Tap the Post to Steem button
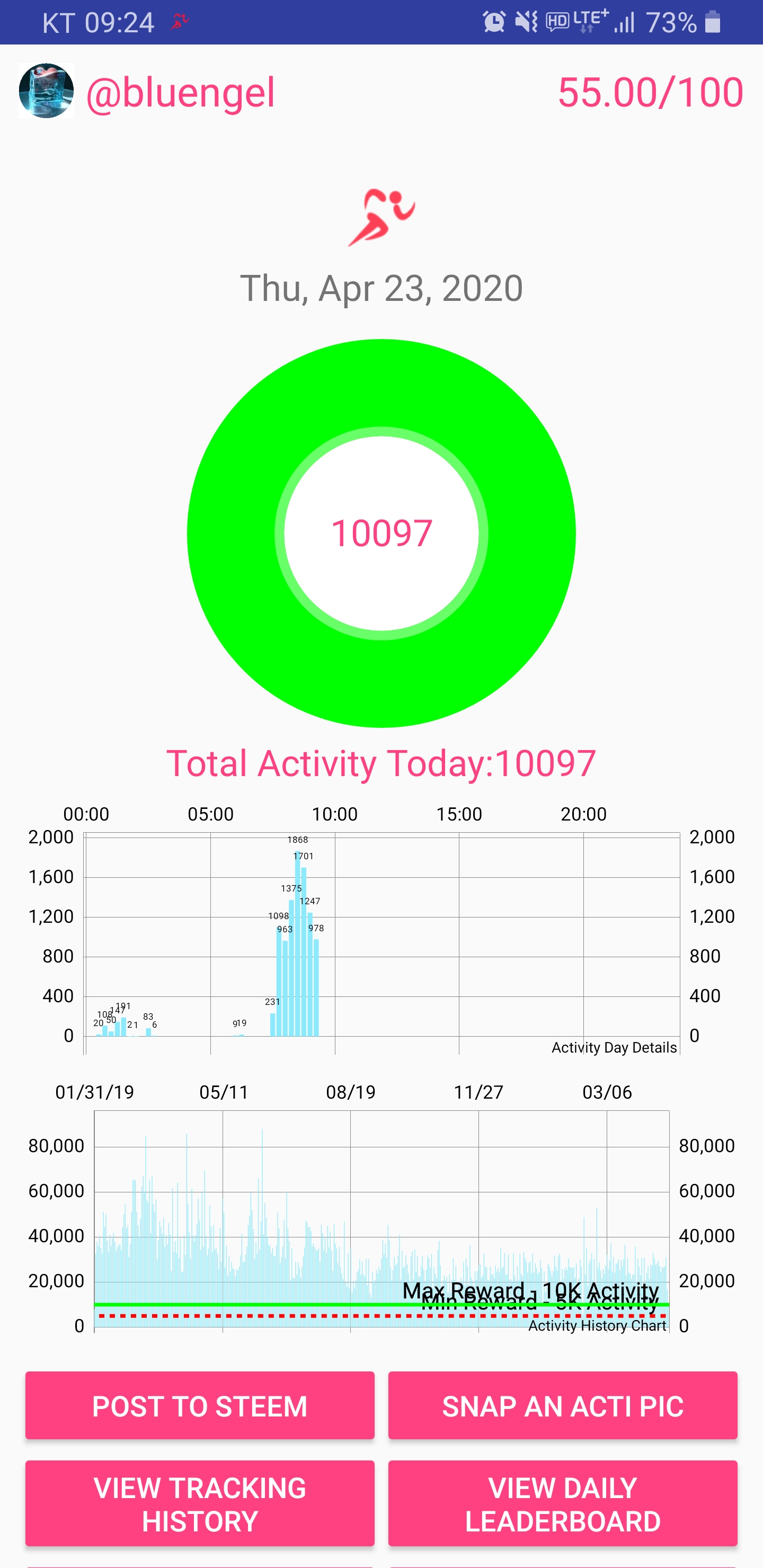This screenshot has height=1568, width=763. (200, 1405)
